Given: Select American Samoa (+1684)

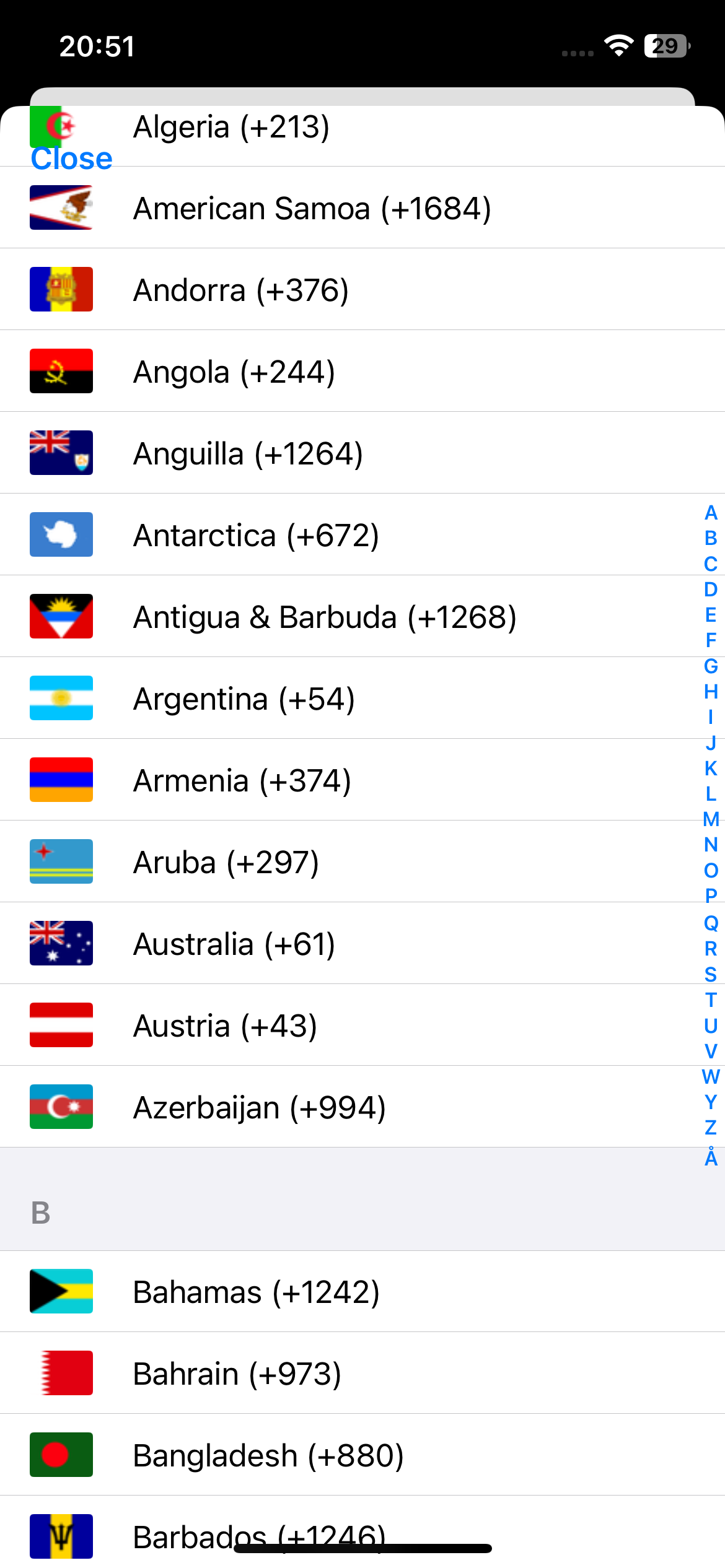Looking at the screenshot, I should coord(312,208).
